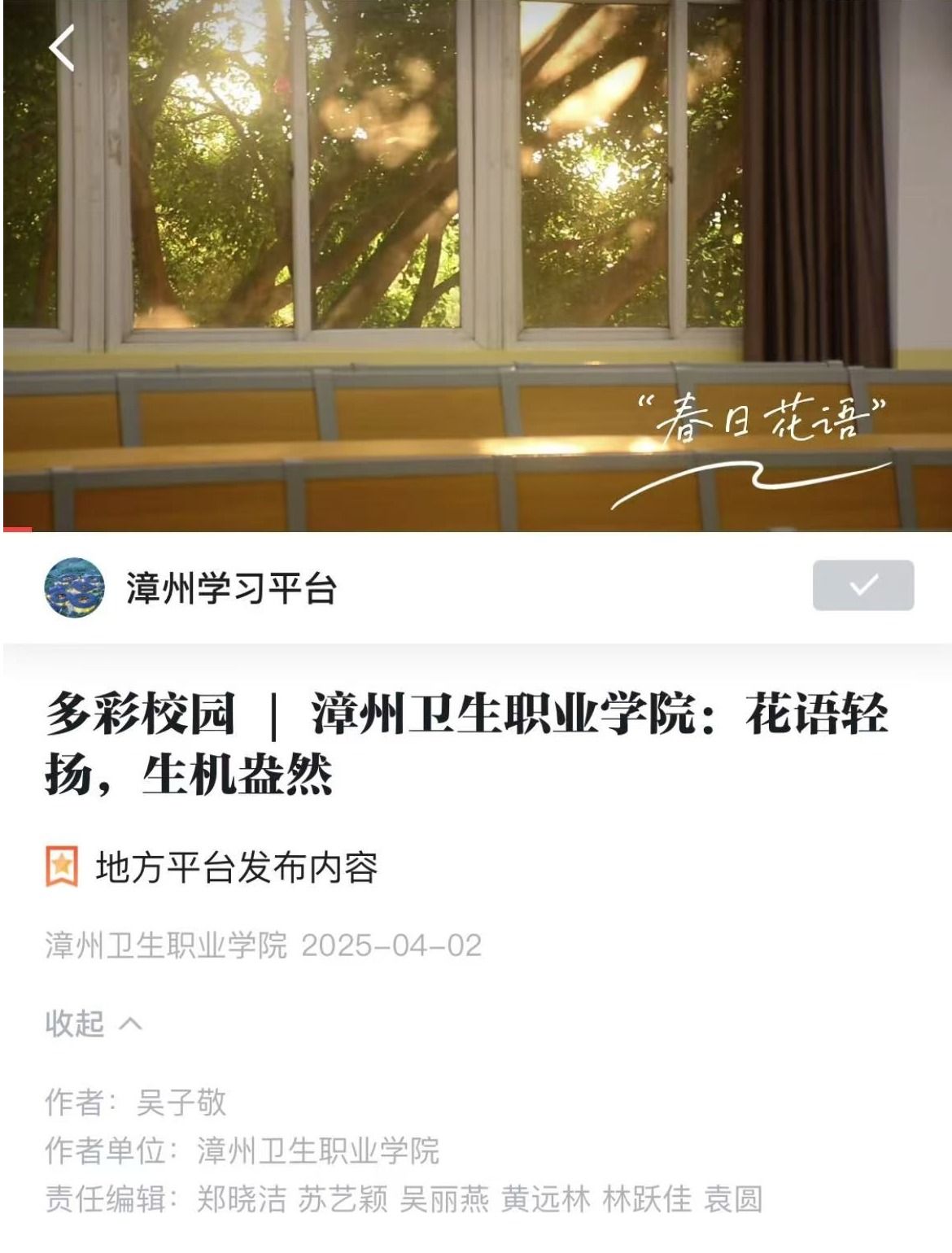Collapse article details with 收起
This screenshot has width=952, height=1253.
click(93, 1023)
